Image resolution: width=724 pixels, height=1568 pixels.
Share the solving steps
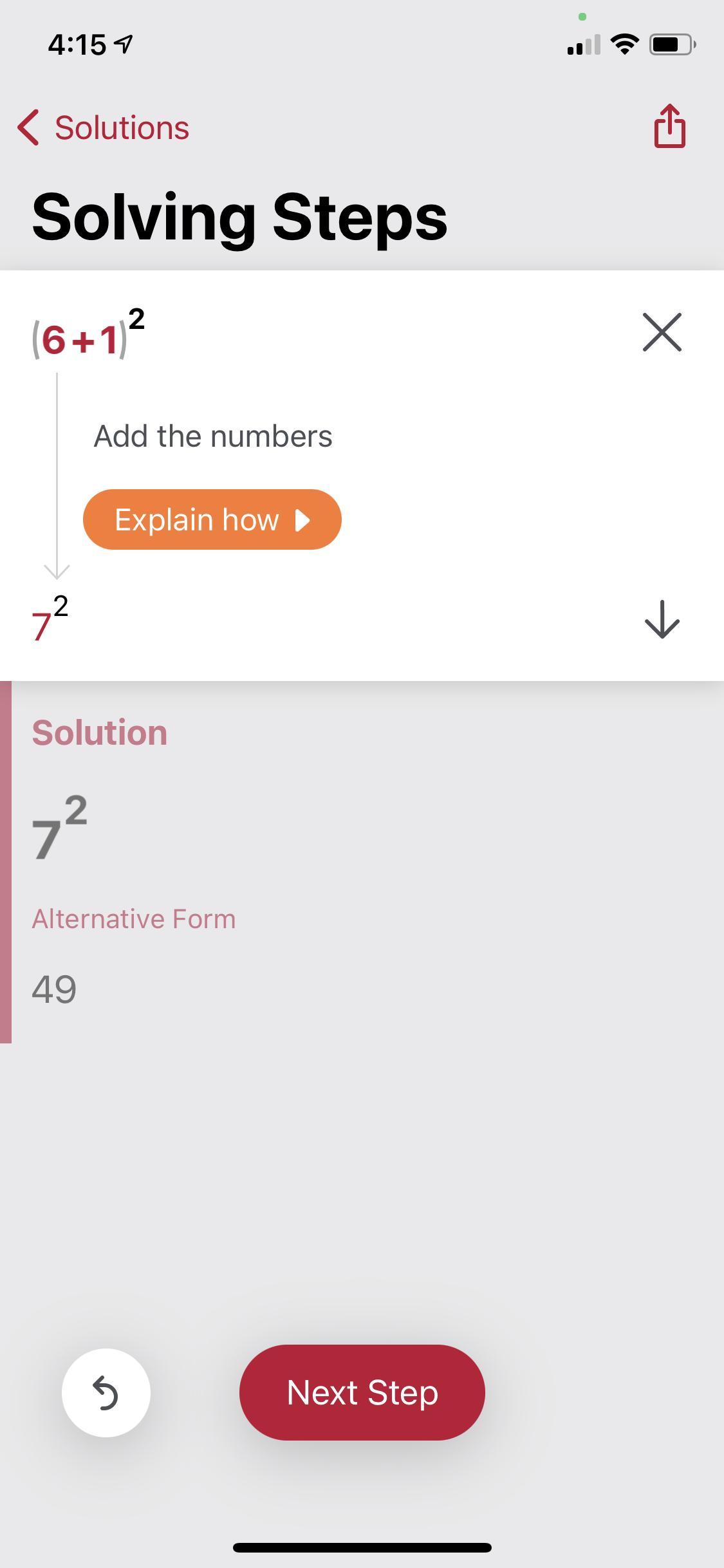point(669,126)
